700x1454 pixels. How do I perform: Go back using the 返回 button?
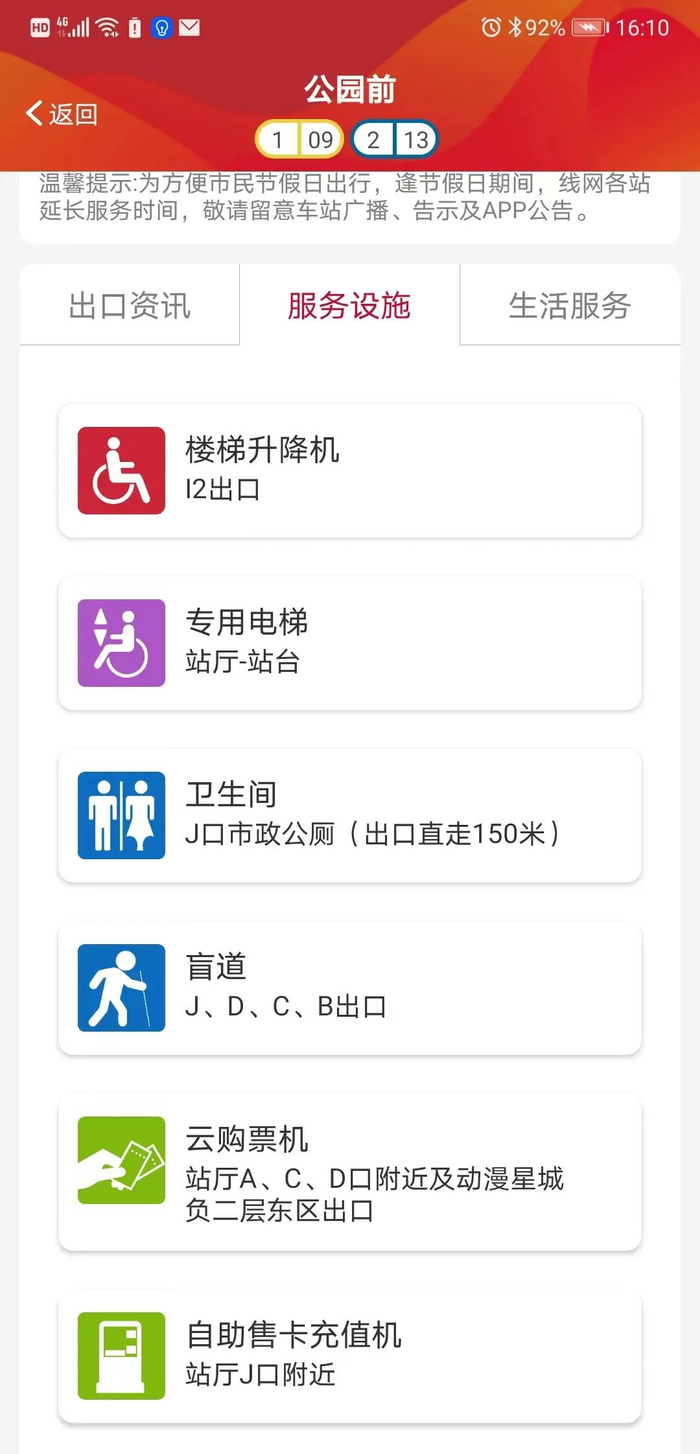62,114
